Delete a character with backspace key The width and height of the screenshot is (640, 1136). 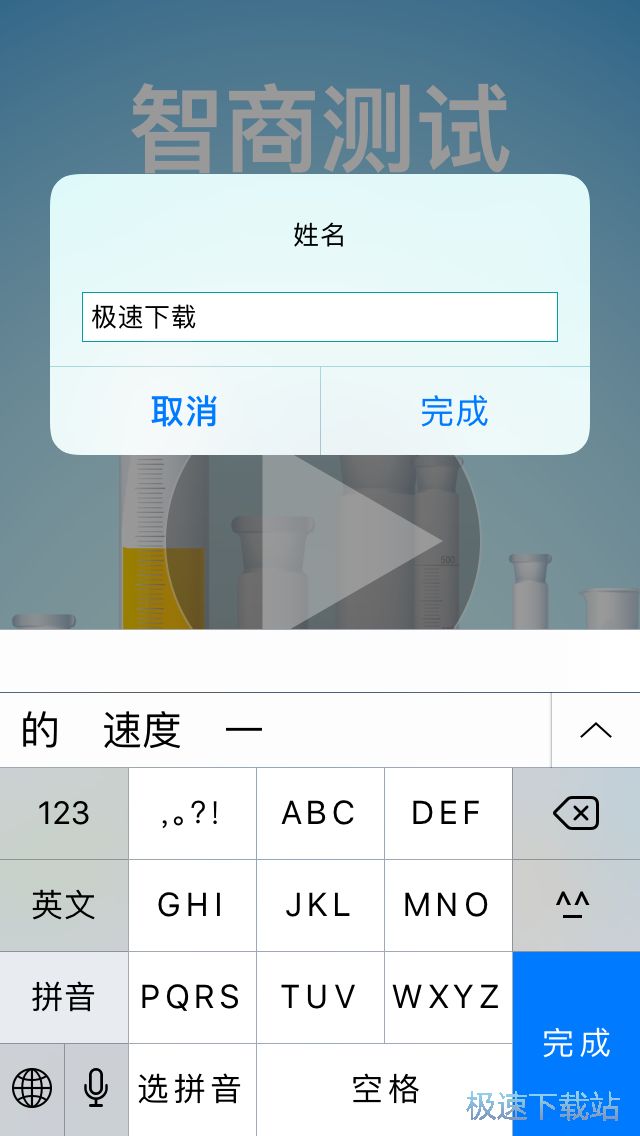(x=576, y=813)
